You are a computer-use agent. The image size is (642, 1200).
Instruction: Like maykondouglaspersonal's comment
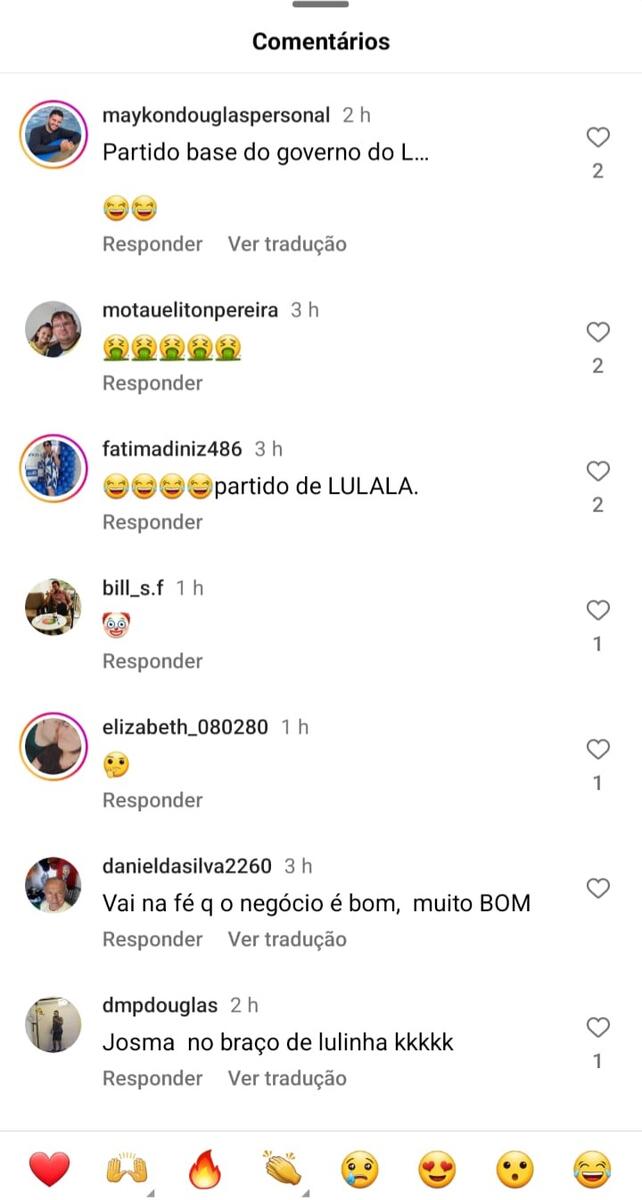(x=597, y=138)
